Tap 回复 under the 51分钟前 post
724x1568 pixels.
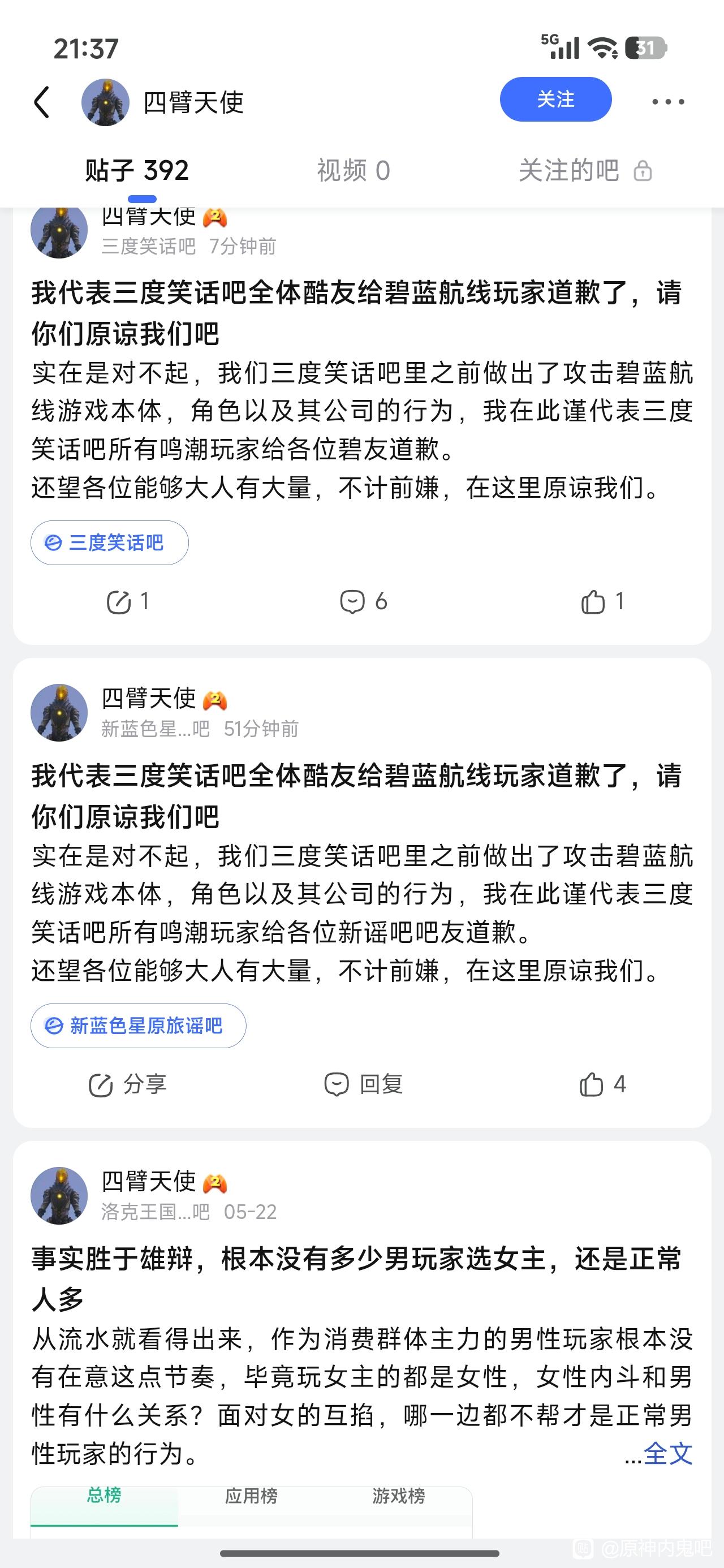[x=364, y=1085]
